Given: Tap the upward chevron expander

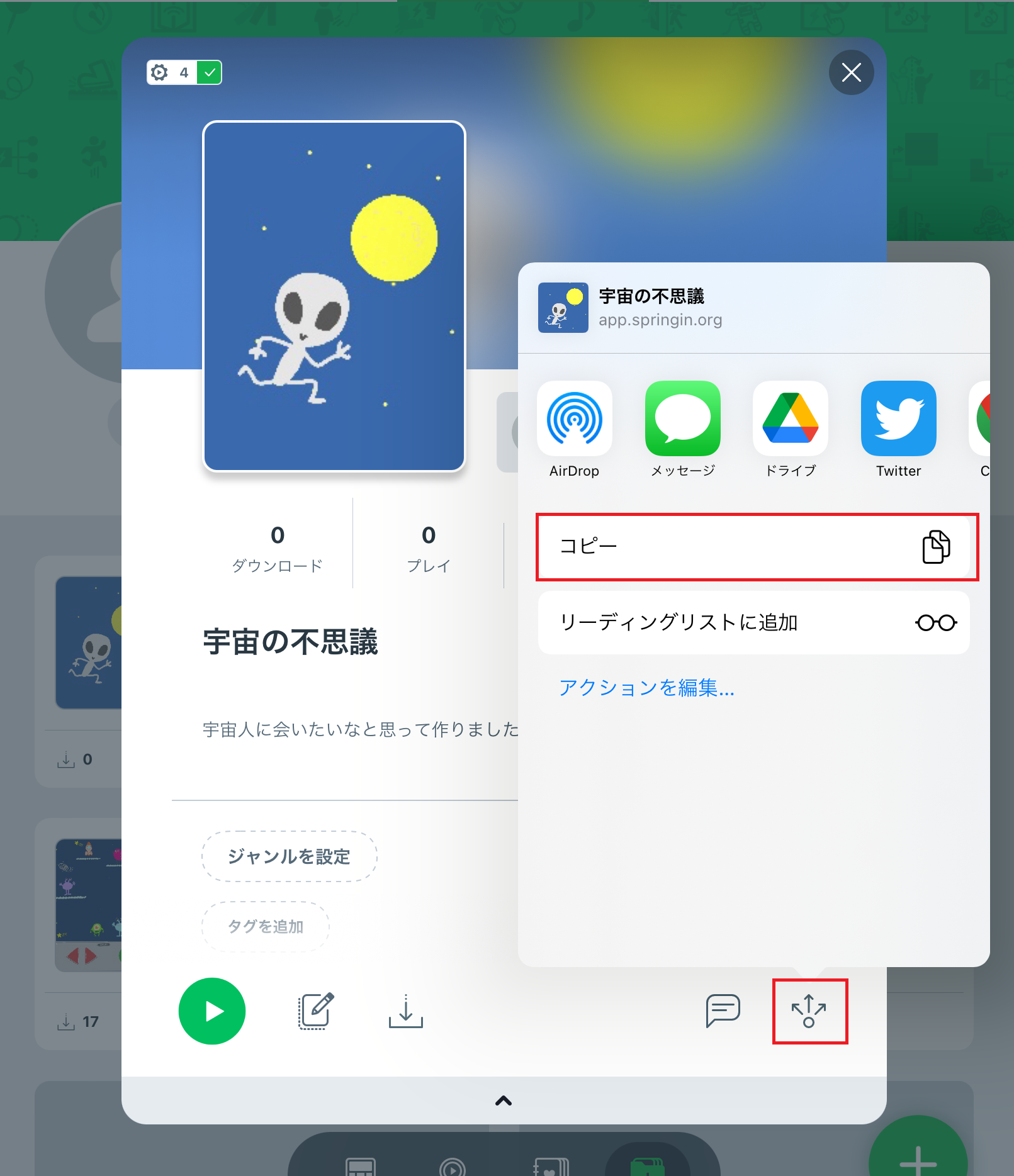Looking at the screenshot, I should click(x=504, y=1100).
